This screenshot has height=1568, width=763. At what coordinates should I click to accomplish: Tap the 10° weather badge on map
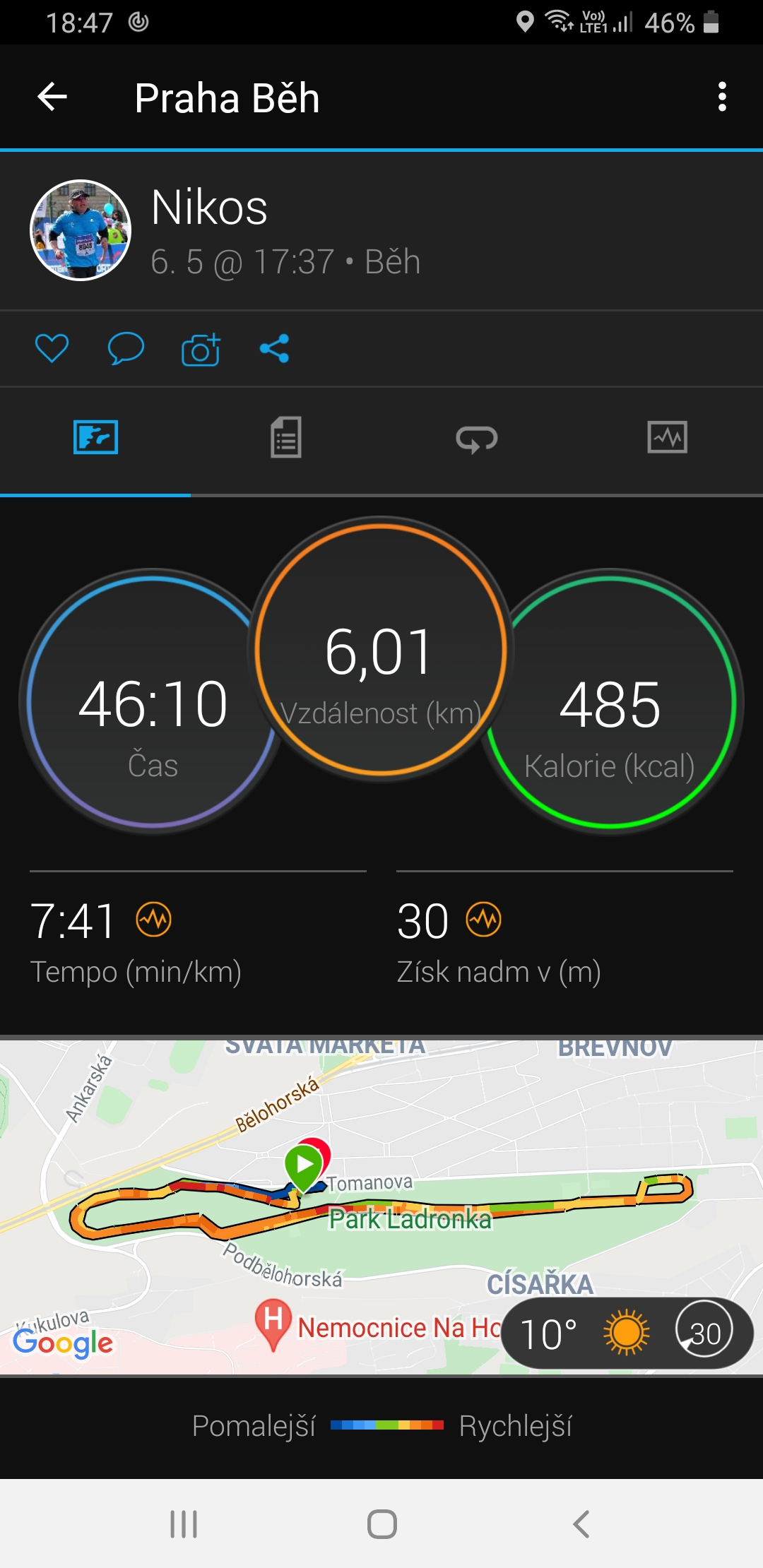(627, 1334)
